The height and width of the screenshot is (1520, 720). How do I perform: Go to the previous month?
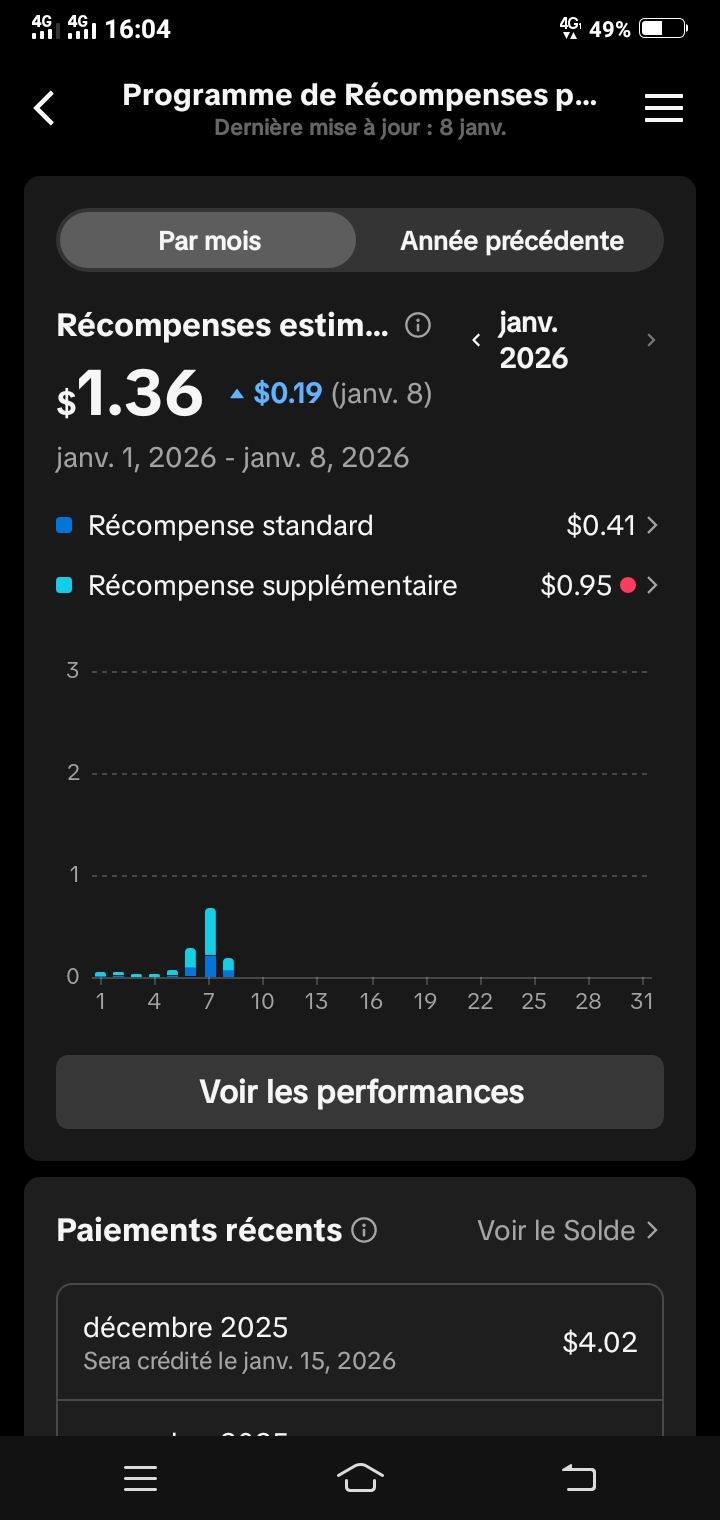point(476,341)
